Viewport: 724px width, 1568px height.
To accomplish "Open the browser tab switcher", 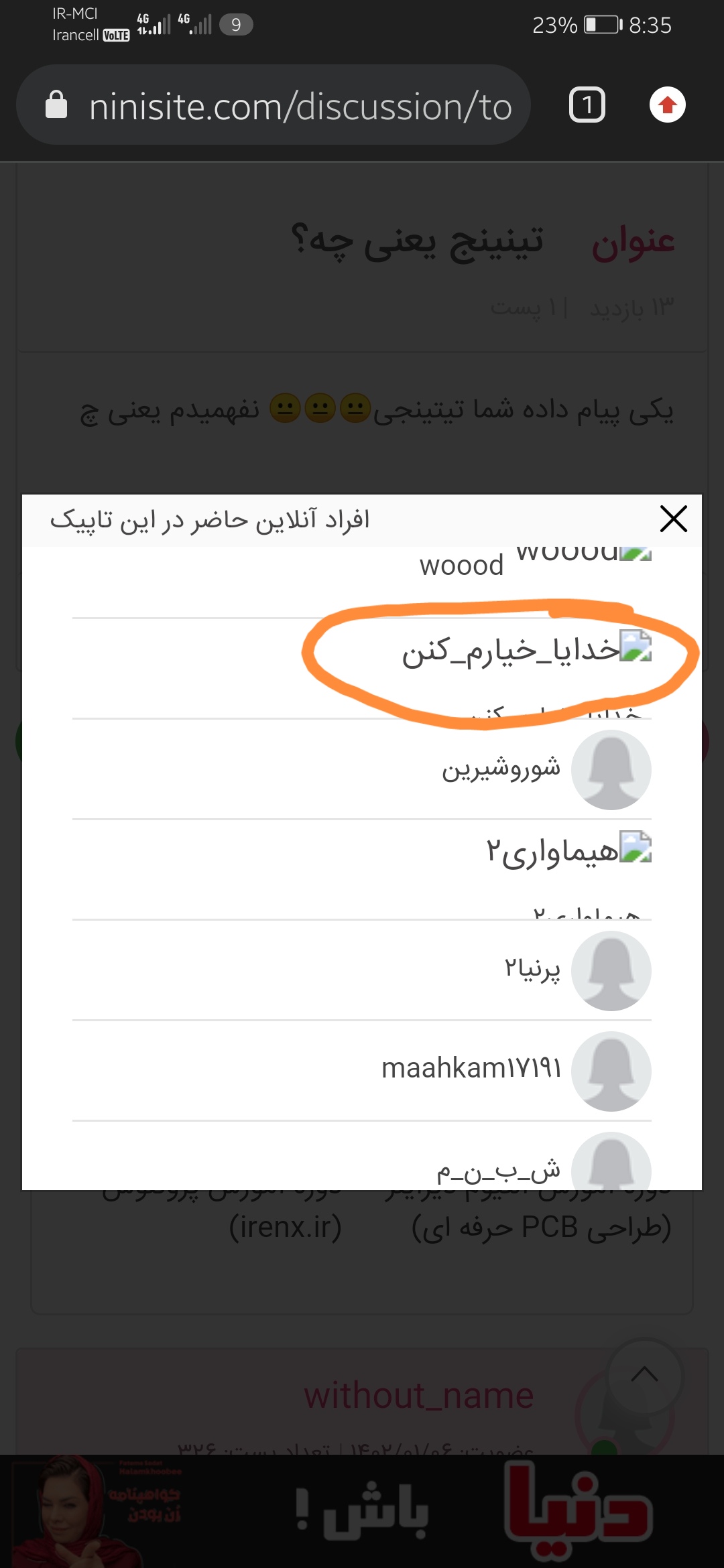I will (x=587, y=105).
